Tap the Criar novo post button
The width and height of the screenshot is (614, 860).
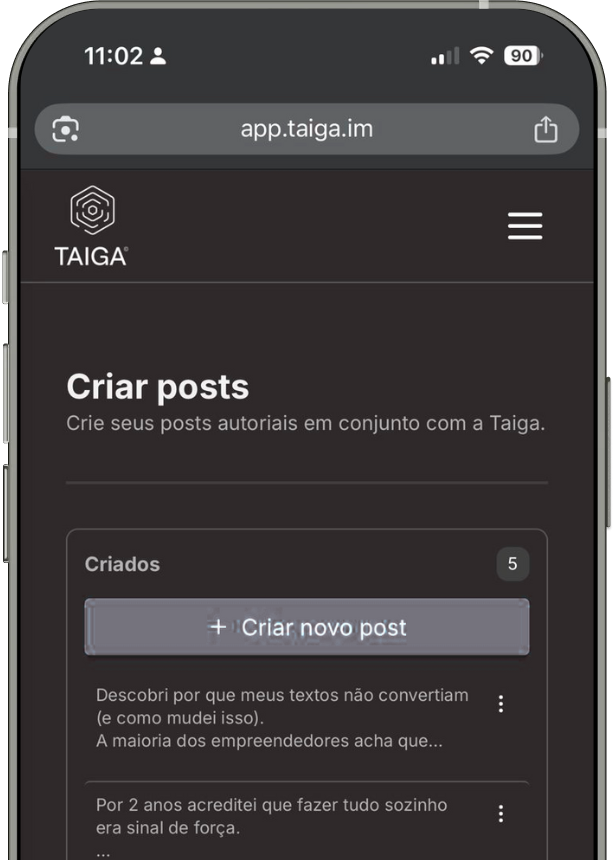pos(307,628)
